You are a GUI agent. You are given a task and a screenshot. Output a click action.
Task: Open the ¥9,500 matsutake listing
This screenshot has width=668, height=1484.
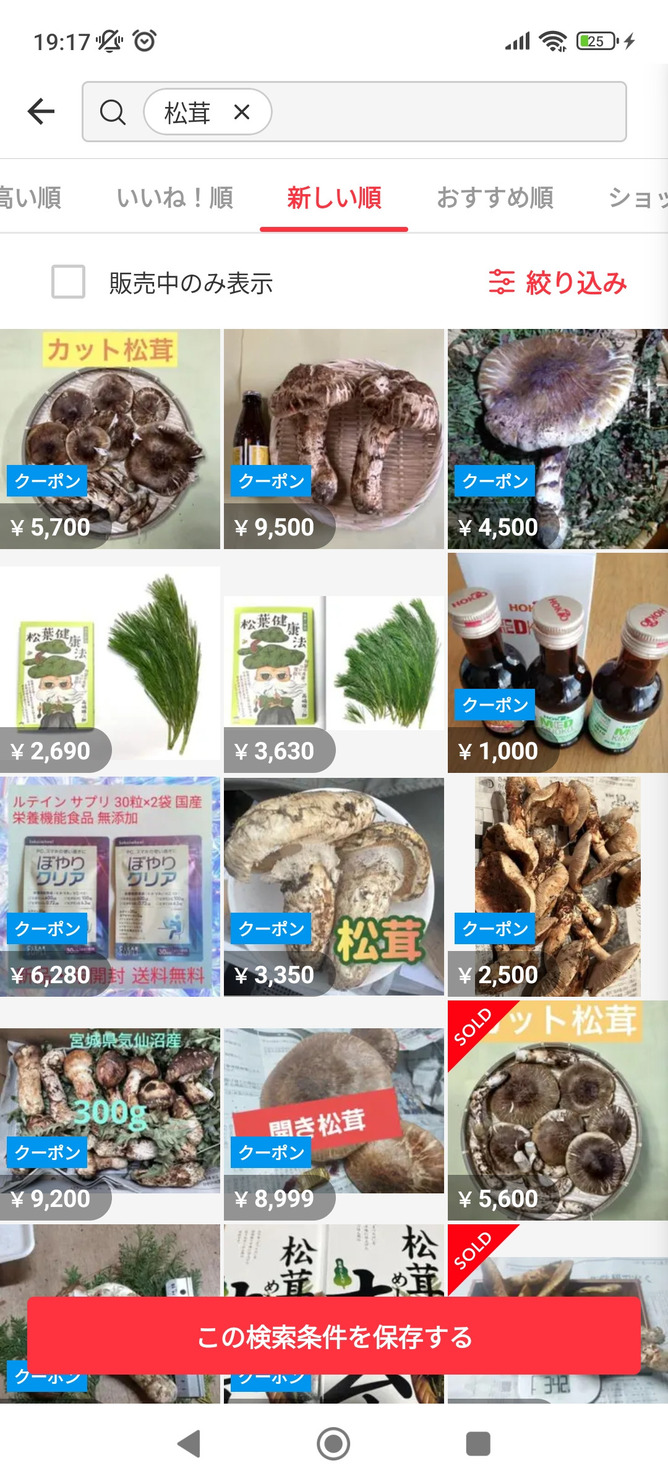(x=334, y=437)
